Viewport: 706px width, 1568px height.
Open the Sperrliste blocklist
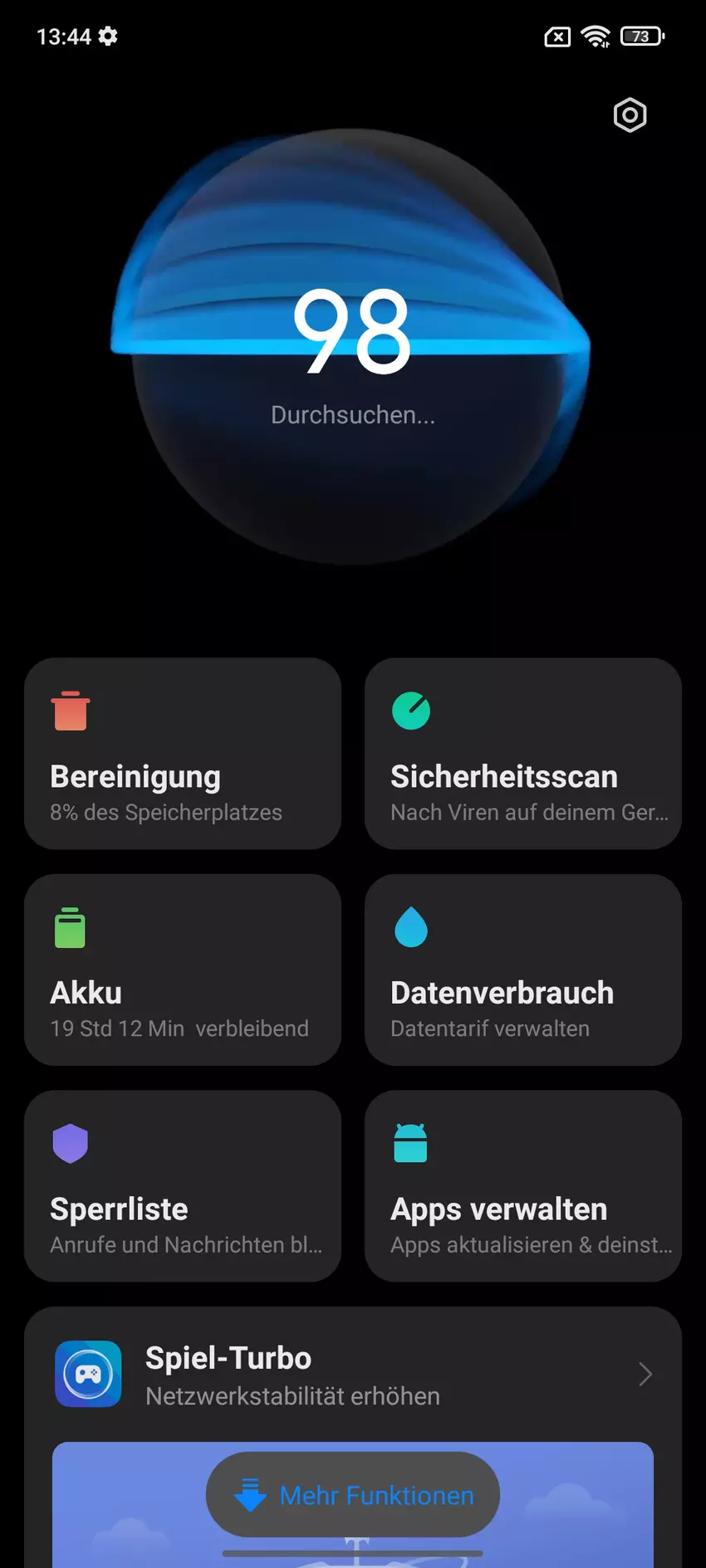[x=183, y=1185]
